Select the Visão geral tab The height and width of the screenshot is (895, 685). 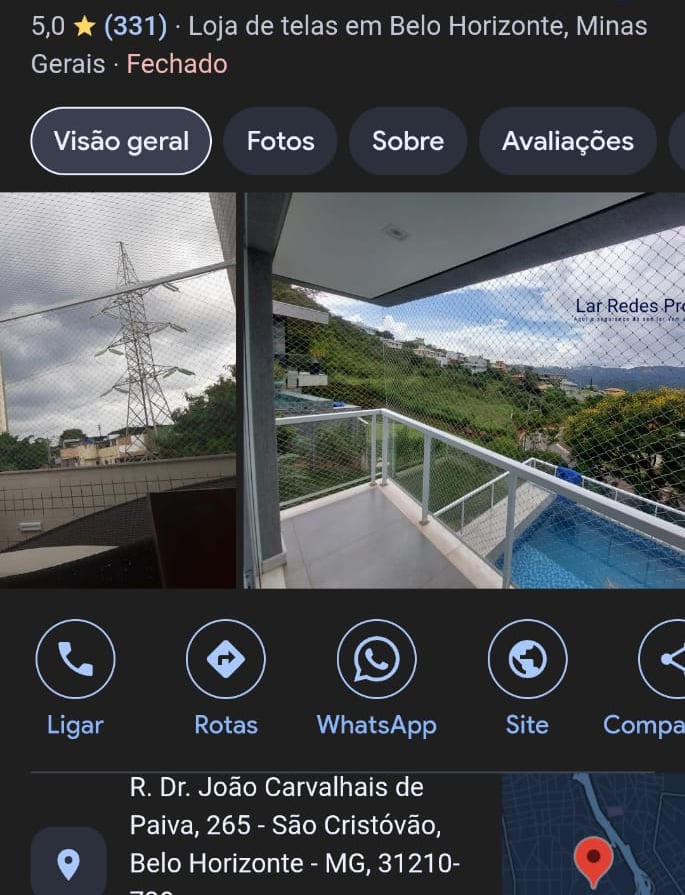click(x=121, y=141)
